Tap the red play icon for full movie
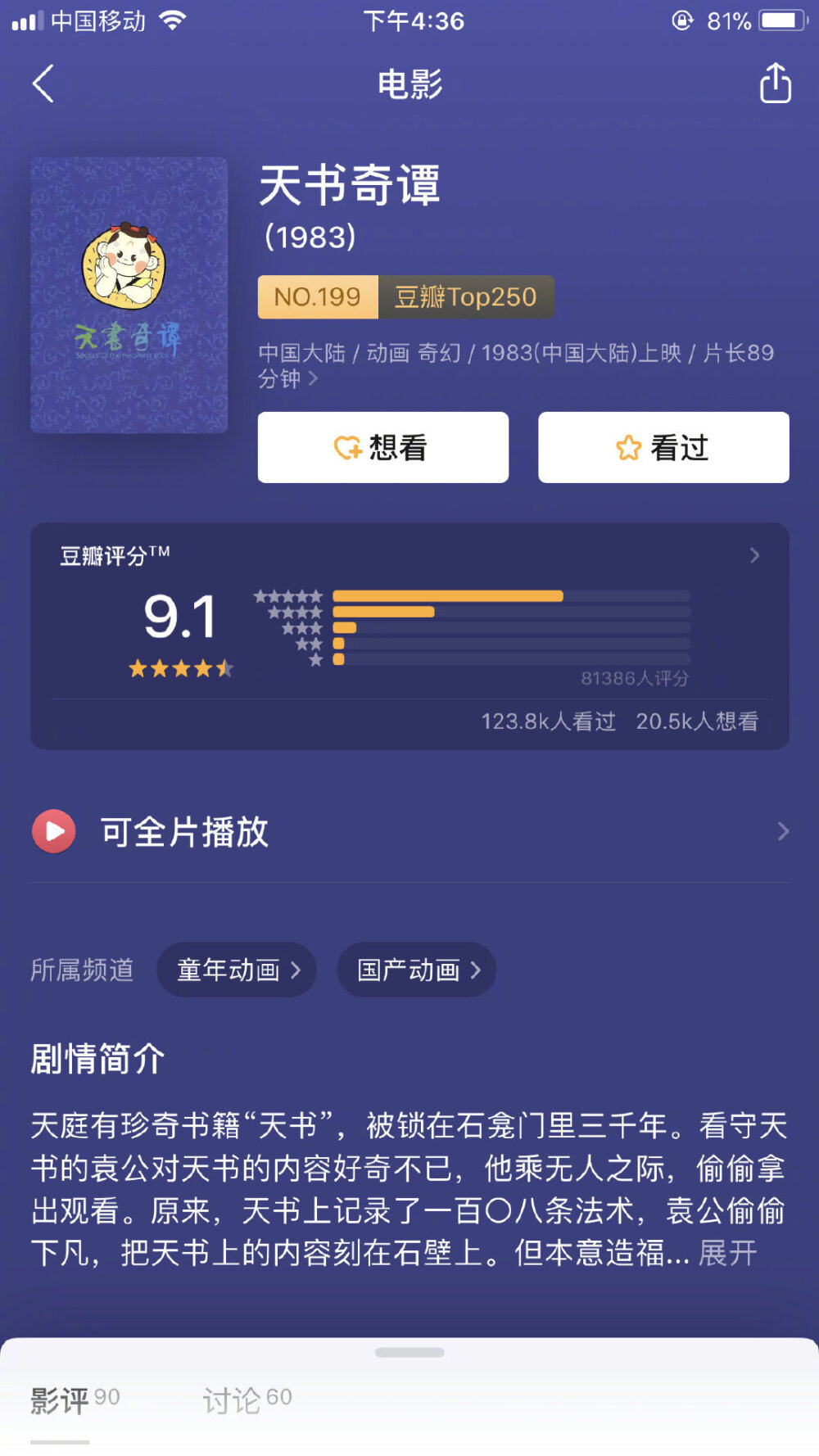The width and height of the screenshot is (819, 1456). [x=54, y=831]
